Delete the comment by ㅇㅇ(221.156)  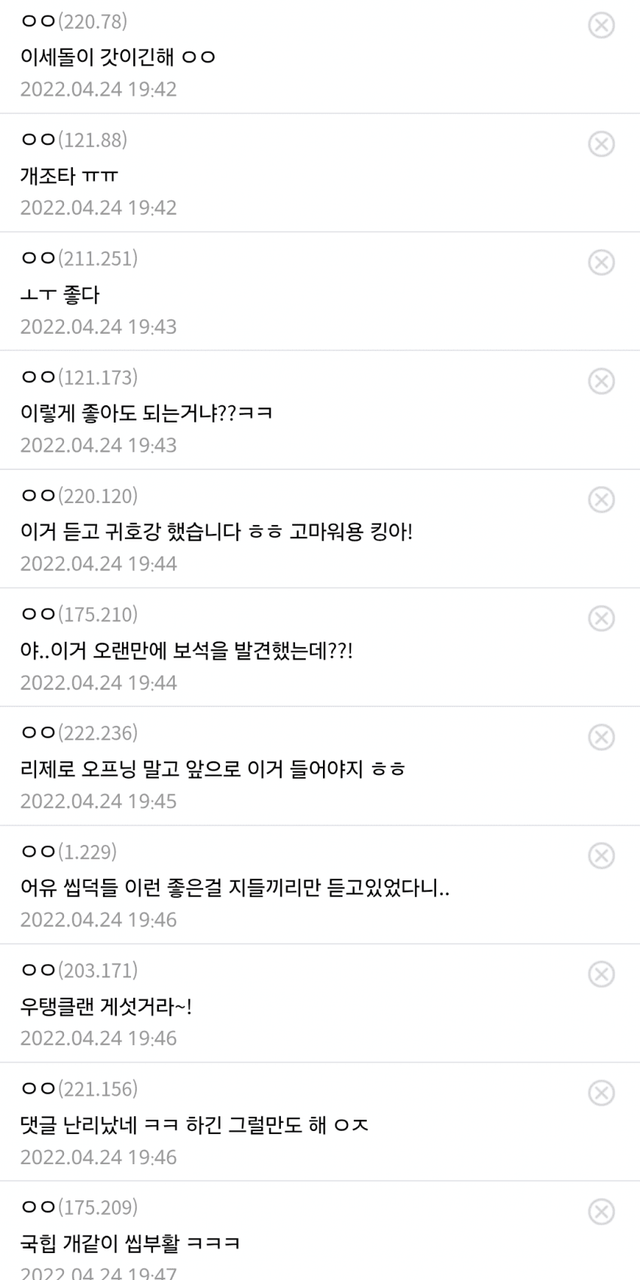[x=601, y=1092]
